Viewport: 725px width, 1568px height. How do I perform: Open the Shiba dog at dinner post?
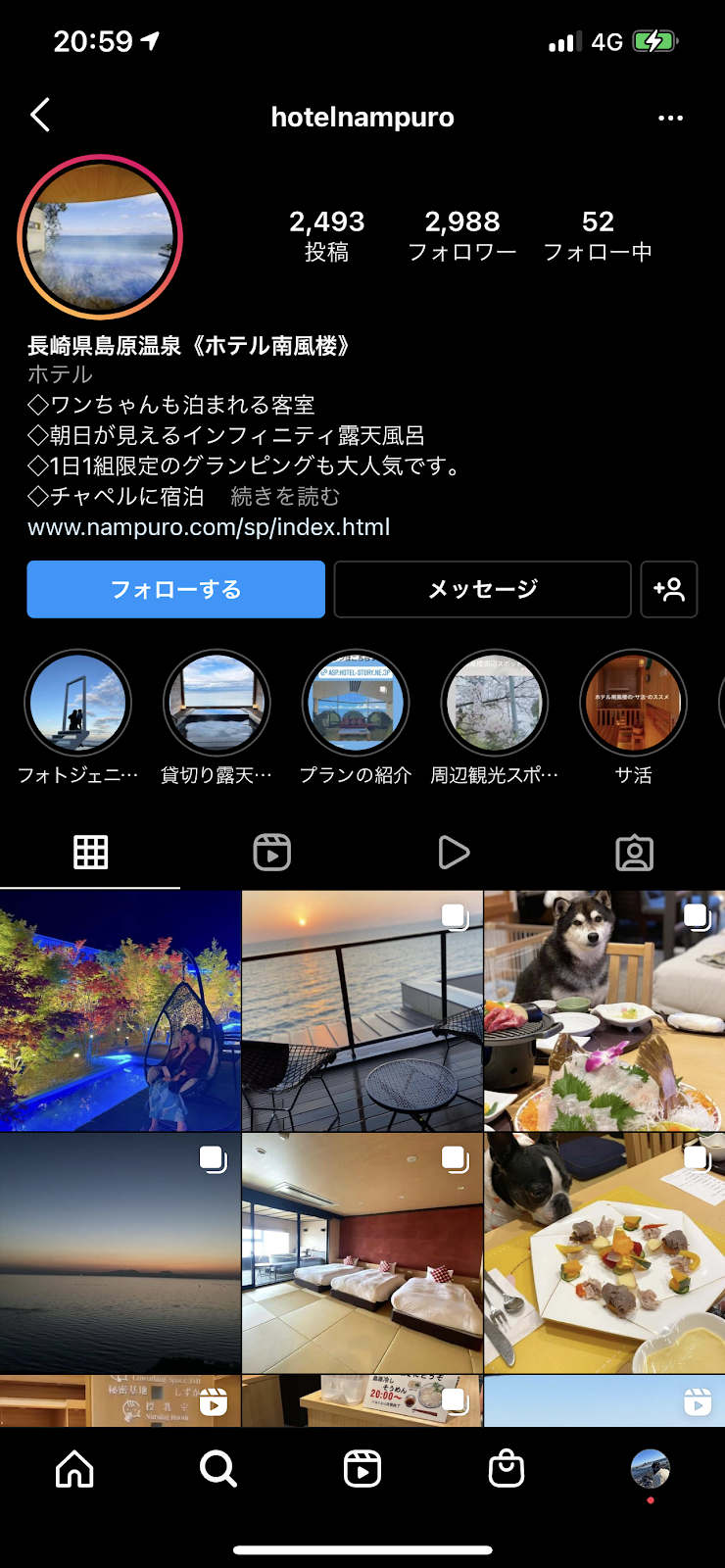(604, 1010)
